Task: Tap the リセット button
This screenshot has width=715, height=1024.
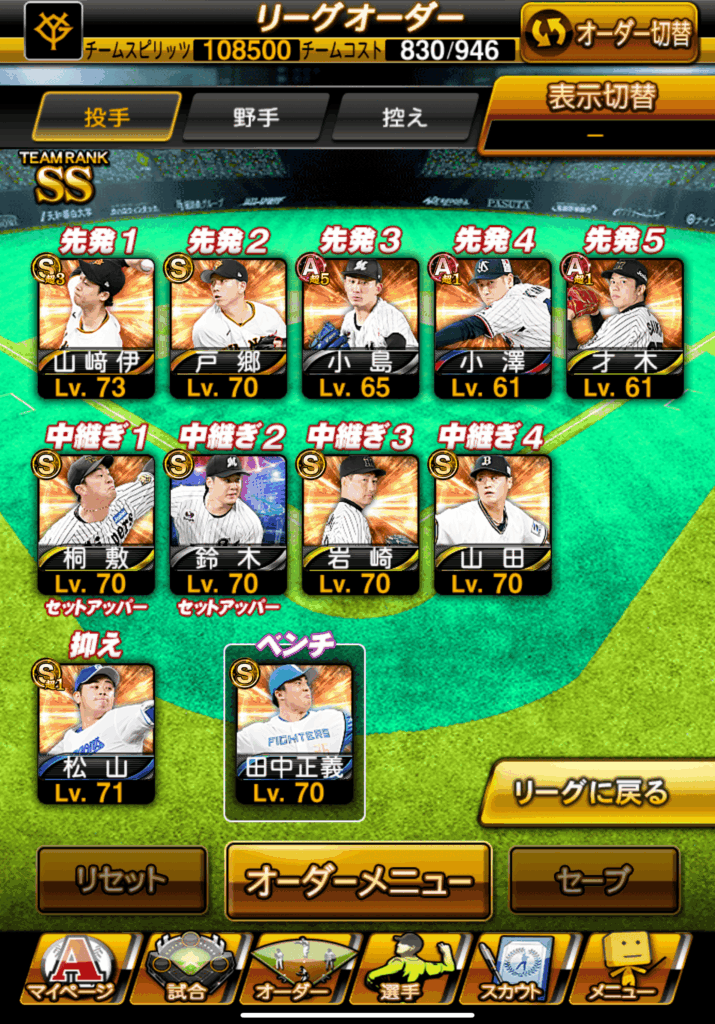Action: (122, 880)
